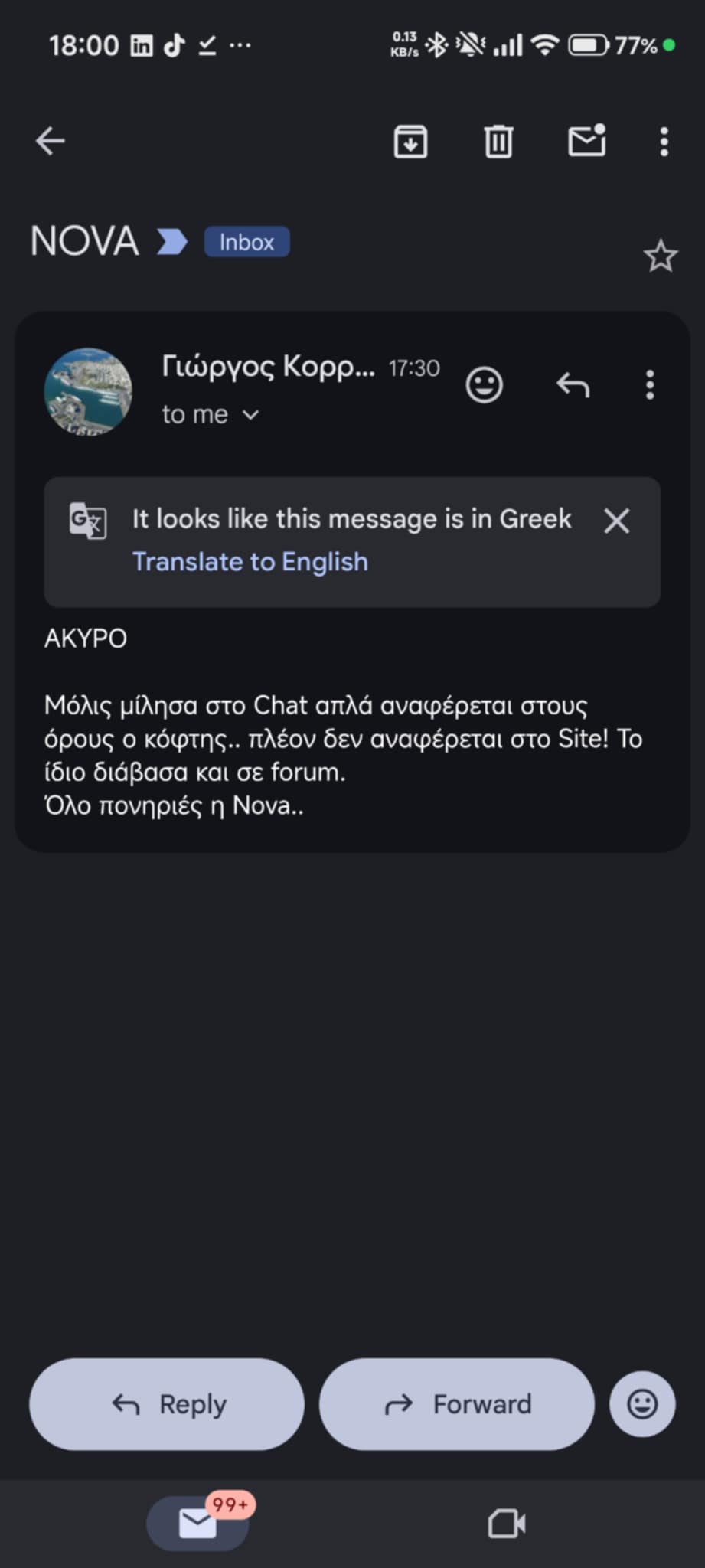This screenshot has width=705, height=1568.
Task: Switch to the Mail tab
Action: [197, 1524]
